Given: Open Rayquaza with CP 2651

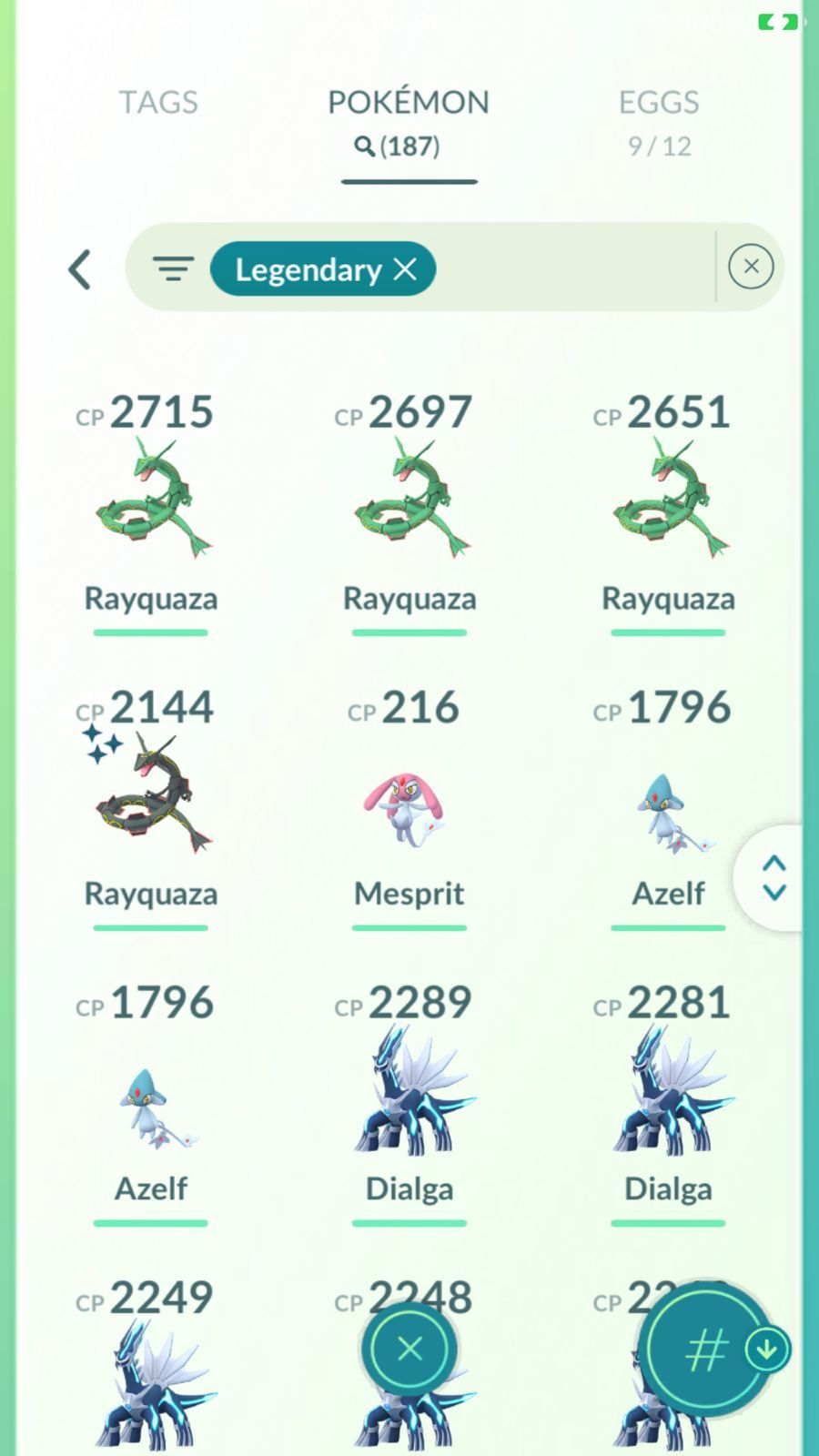Looking at the screenshot, I should (x=668, y=500).
